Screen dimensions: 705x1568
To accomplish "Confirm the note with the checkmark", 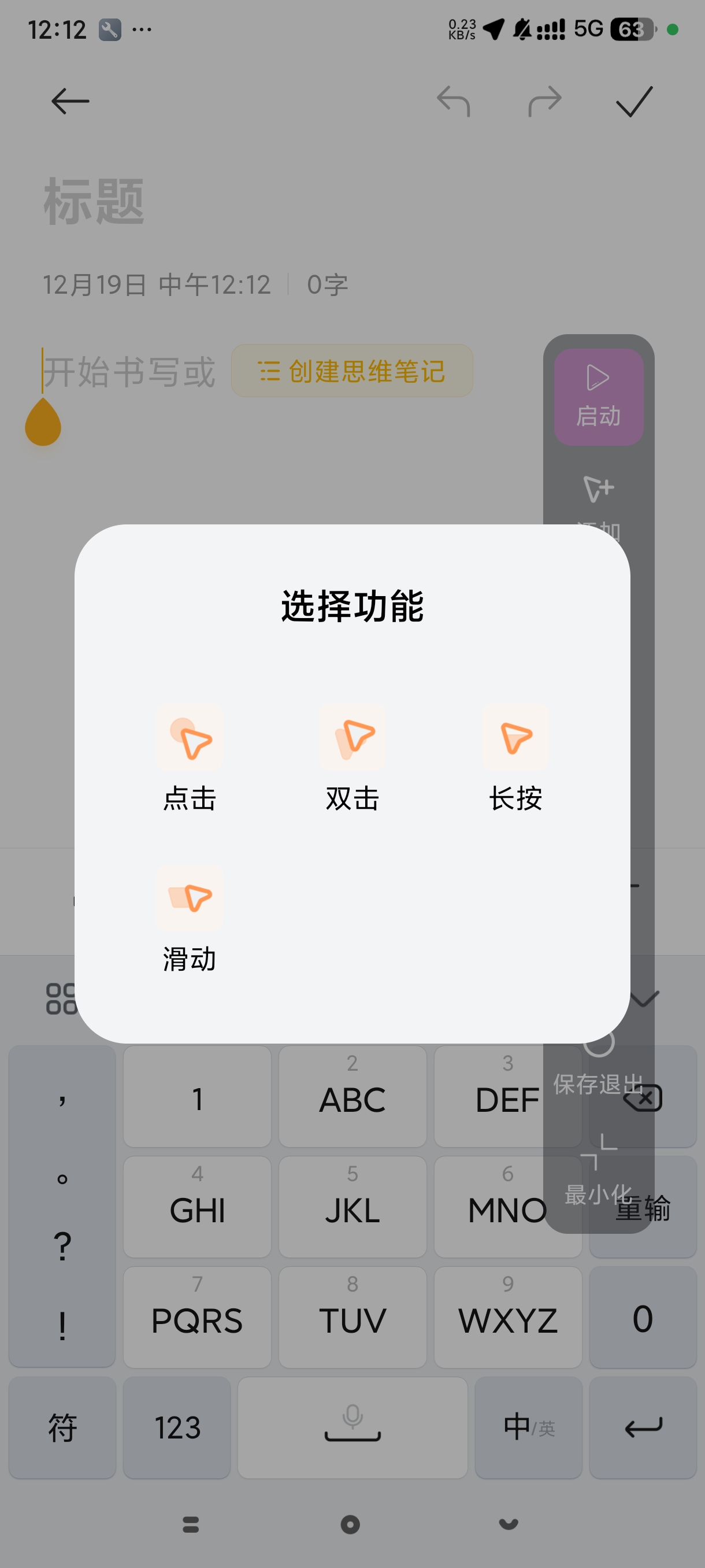I will point(634,101).
